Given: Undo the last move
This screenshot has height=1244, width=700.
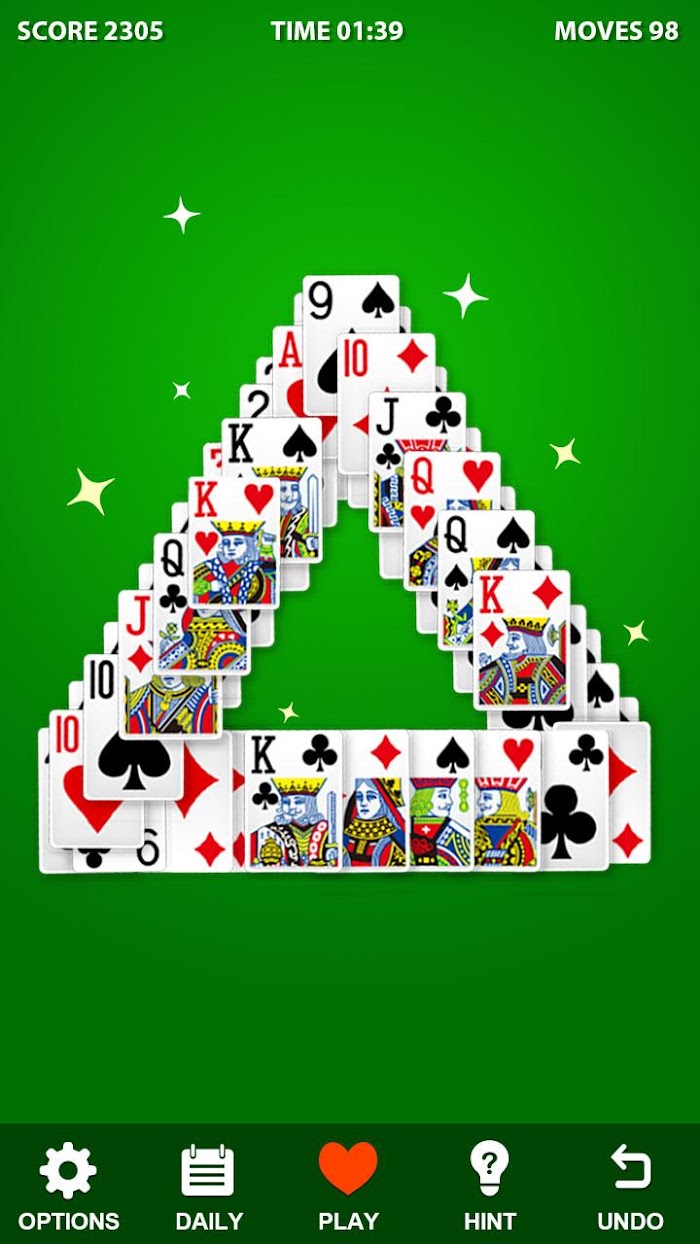Looking at the screenshot, I should pos(630,1187).
